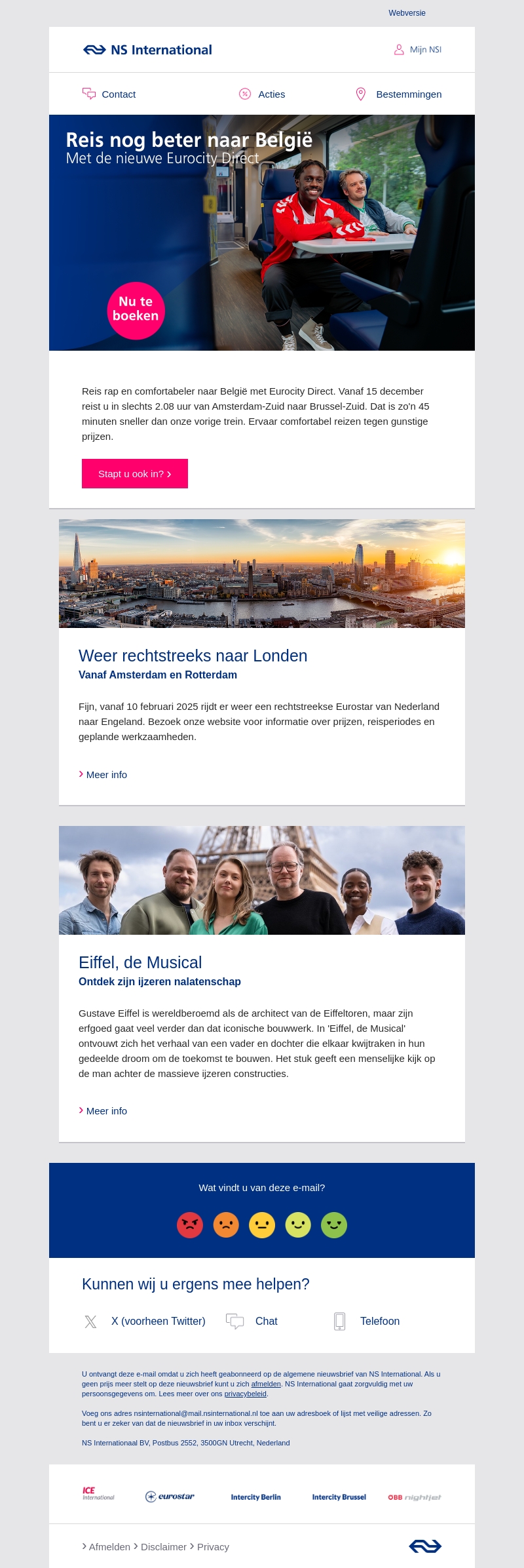Open the privacybeleid link
The width and height of the screenshot is (524, 1568).
click(x=245, y=1394)
